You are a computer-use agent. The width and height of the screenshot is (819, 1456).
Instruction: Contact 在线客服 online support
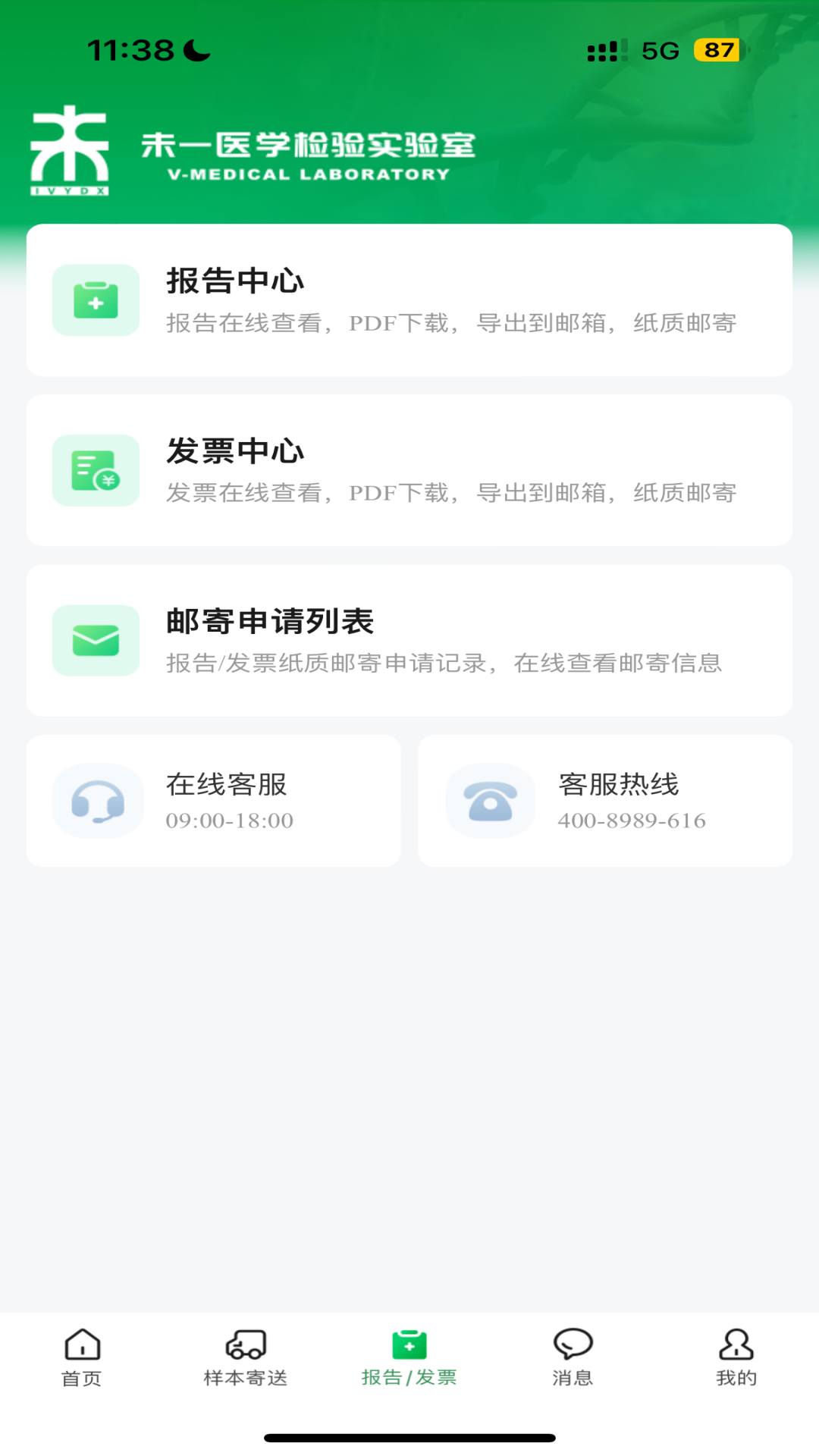point(213,801)
